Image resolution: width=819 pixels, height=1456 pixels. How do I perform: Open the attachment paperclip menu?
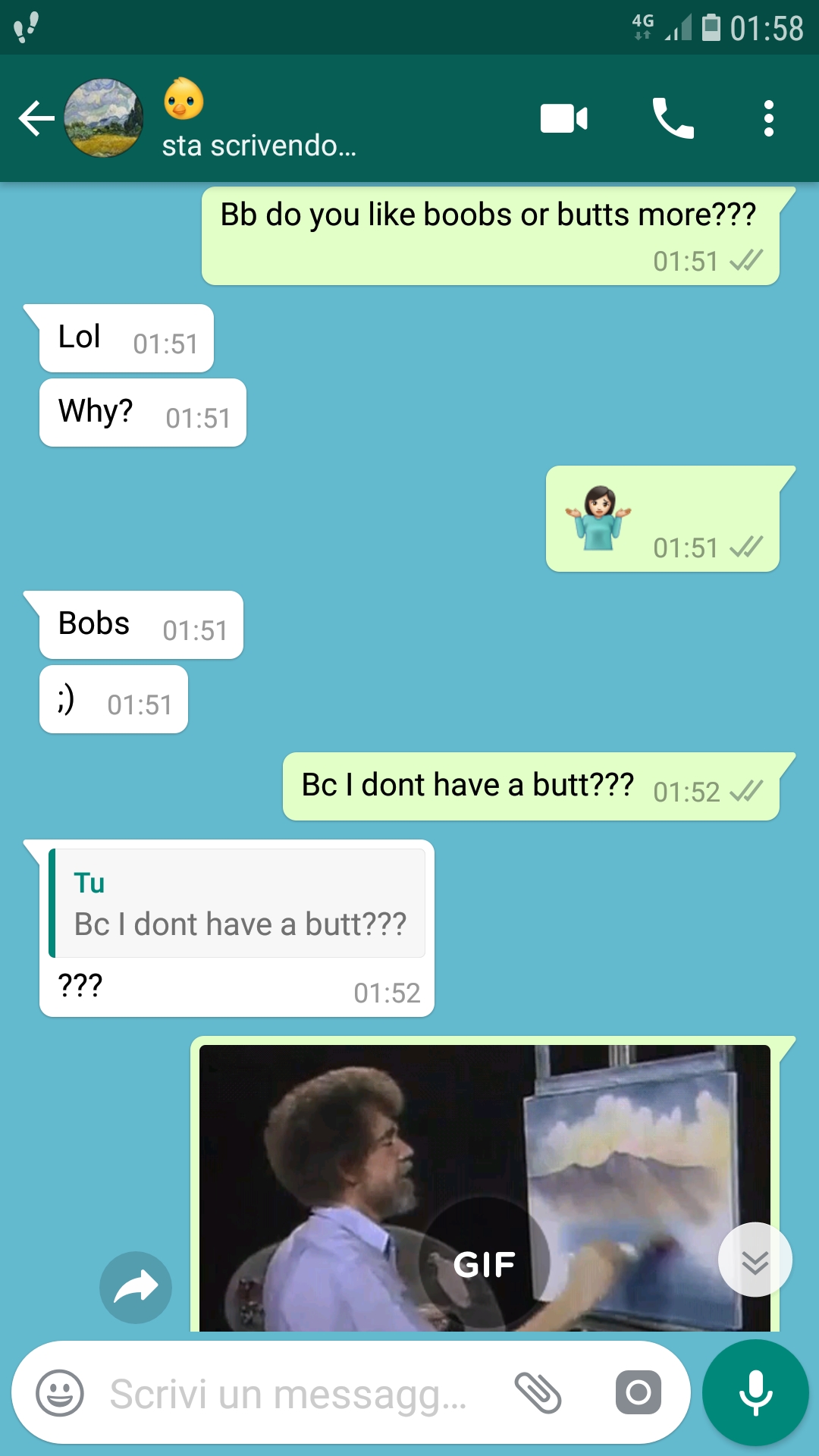click(538, 1393)
